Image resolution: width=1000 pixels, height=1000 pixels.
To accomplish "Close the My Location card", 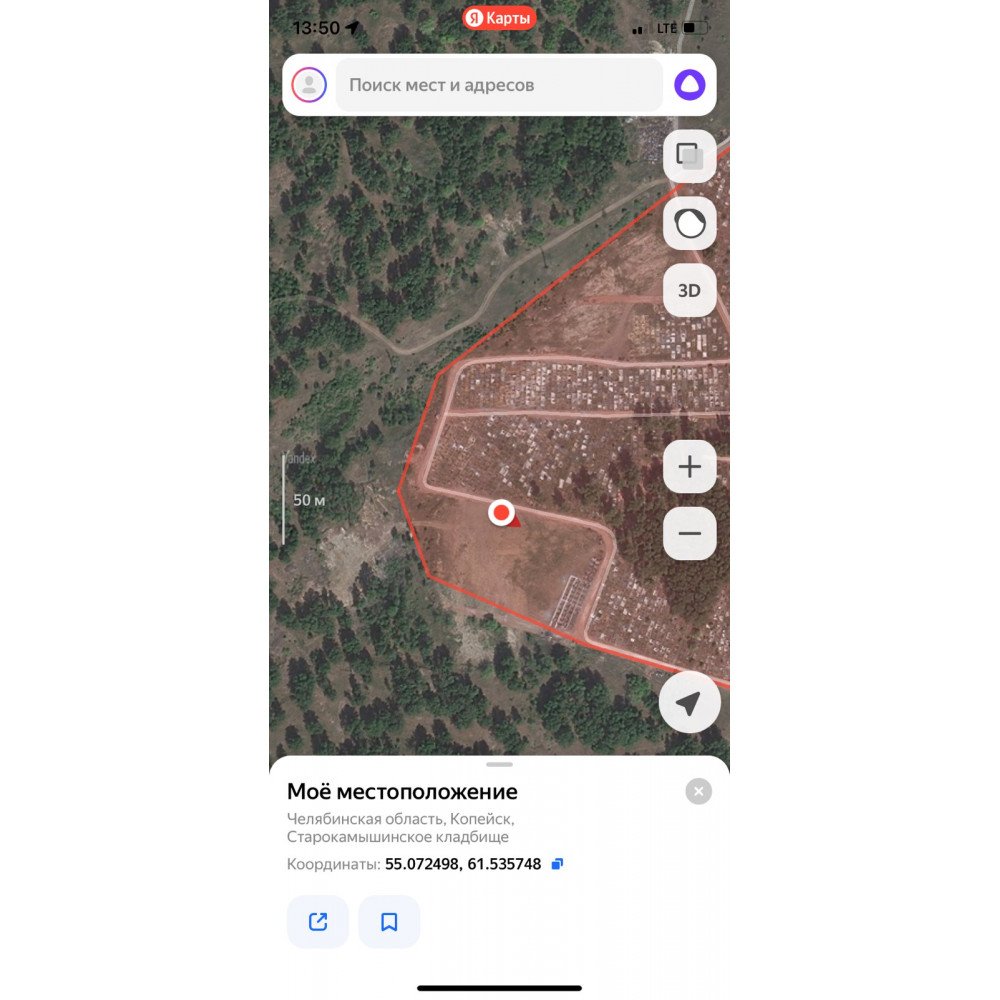I will [698, 791].
